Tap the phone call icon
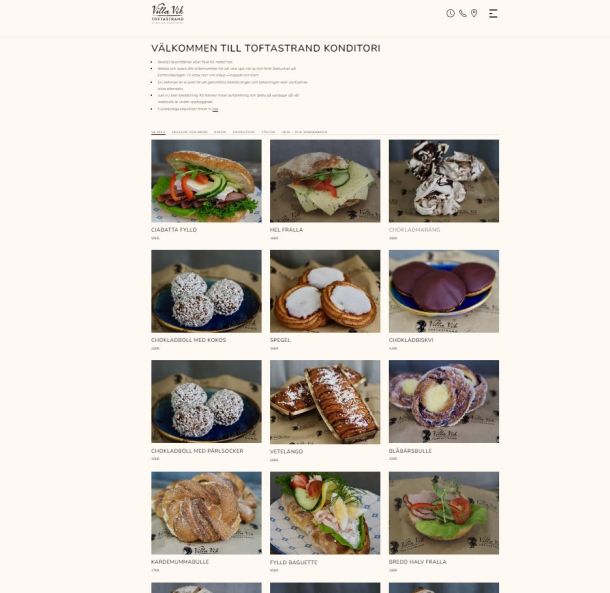610x593 pixels. point(462,14)
